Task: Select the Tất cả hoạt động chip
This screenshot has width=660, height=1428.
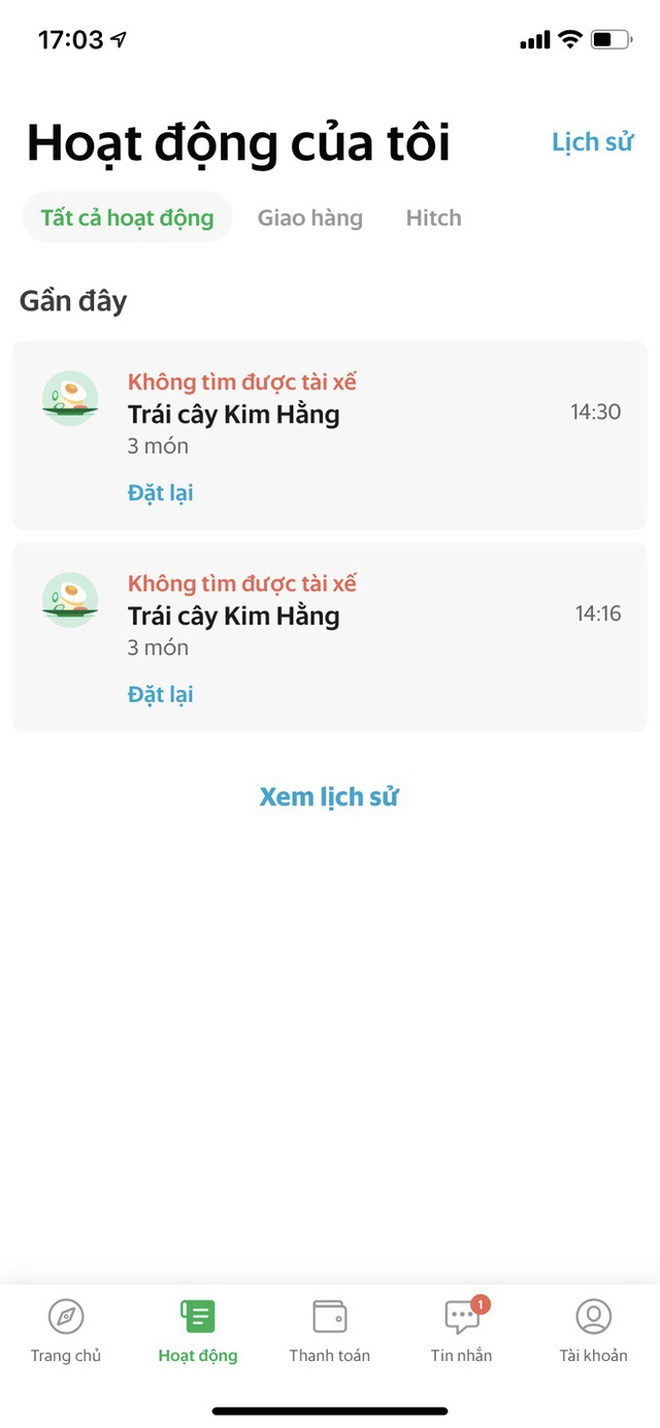Action: [127, 217]
